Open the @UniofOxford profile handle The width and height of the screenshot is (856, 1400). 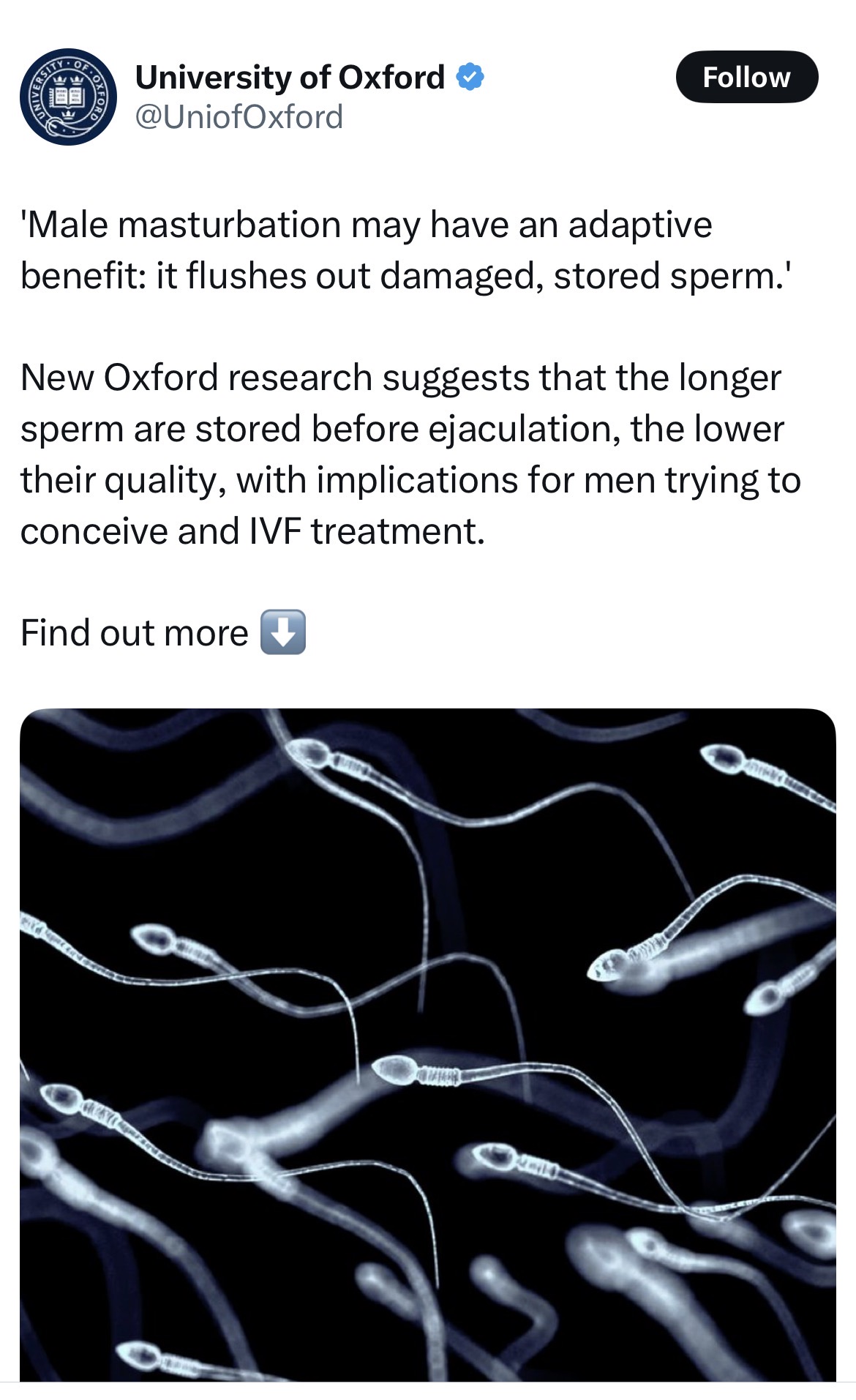click(239, 117)
